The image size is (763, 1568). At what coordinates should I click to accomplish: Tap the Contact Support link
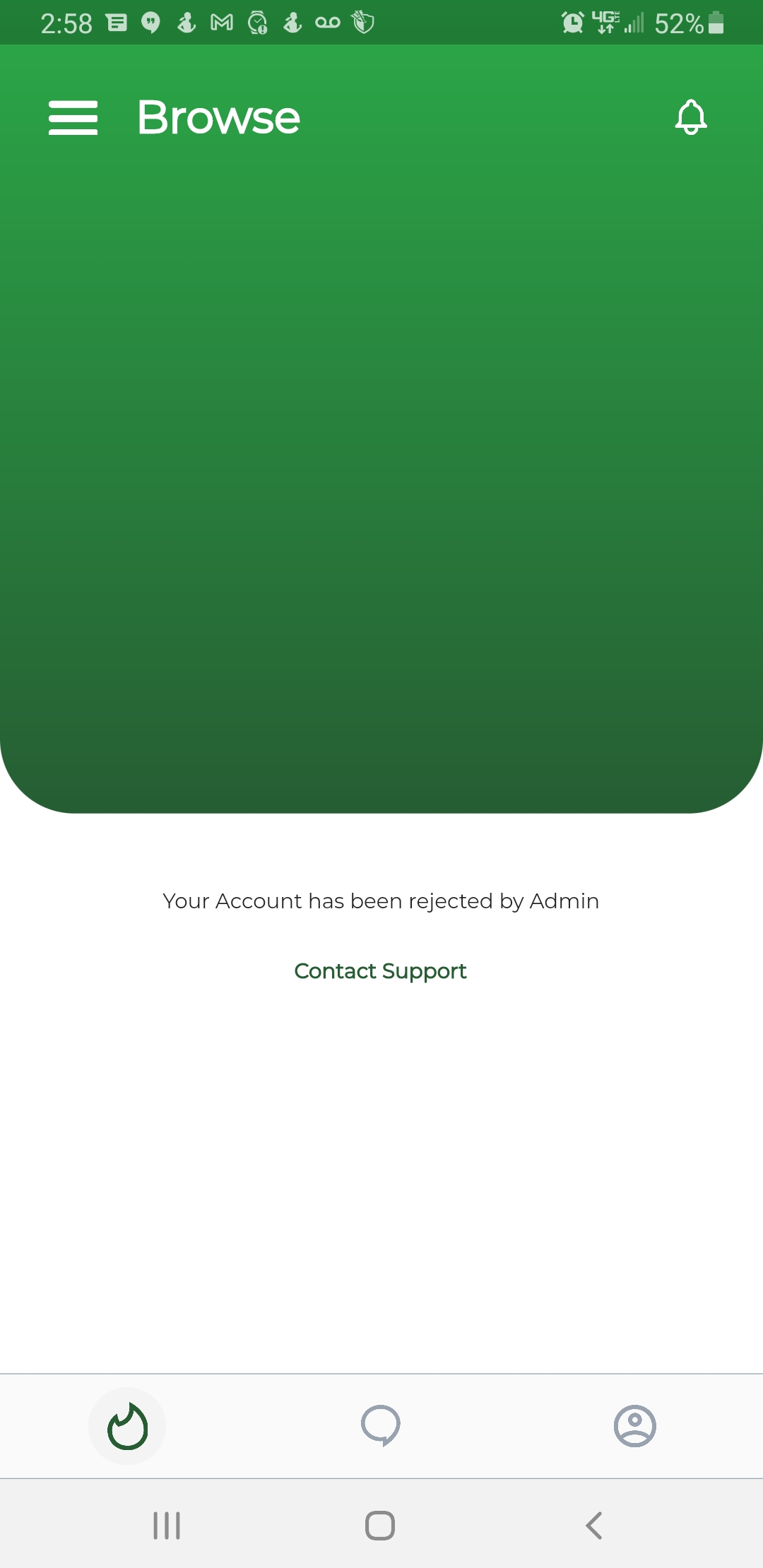point(380,971)
